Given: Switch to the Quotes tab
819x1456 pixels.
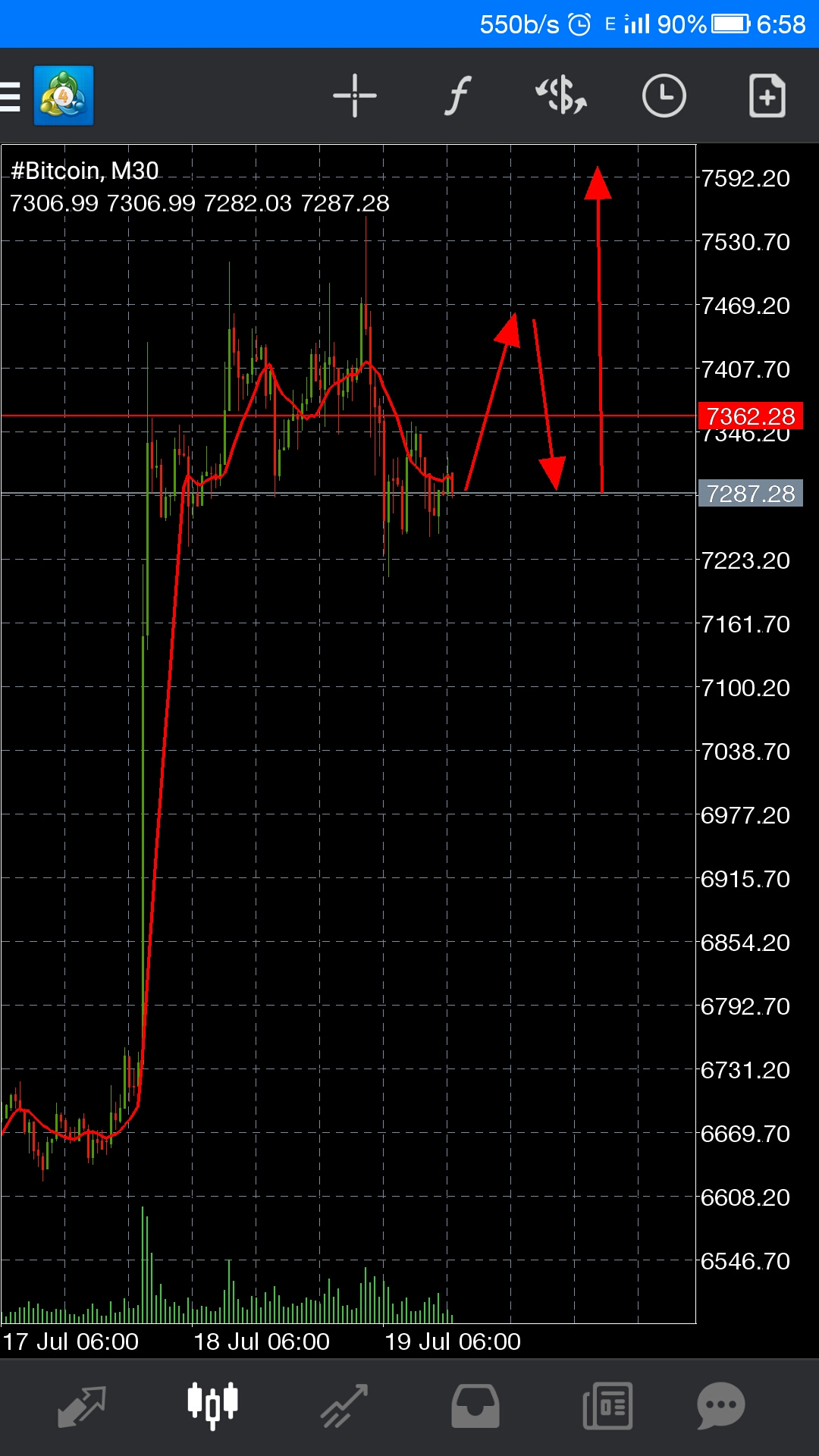Looking at the screenshot, I should [x=81, y=1407].
